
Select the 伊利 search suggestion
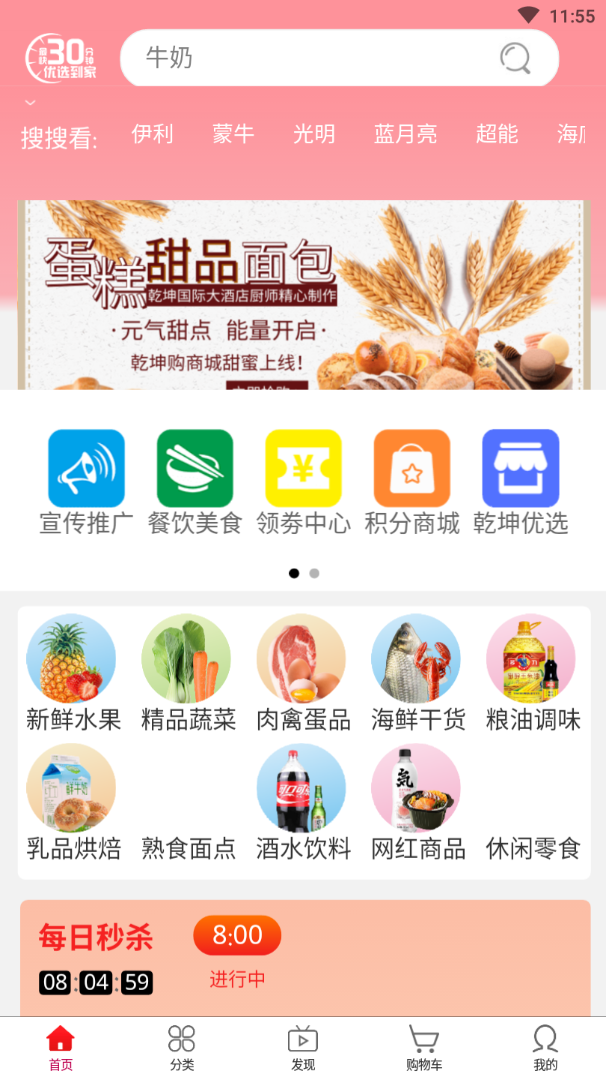point(152,134)
